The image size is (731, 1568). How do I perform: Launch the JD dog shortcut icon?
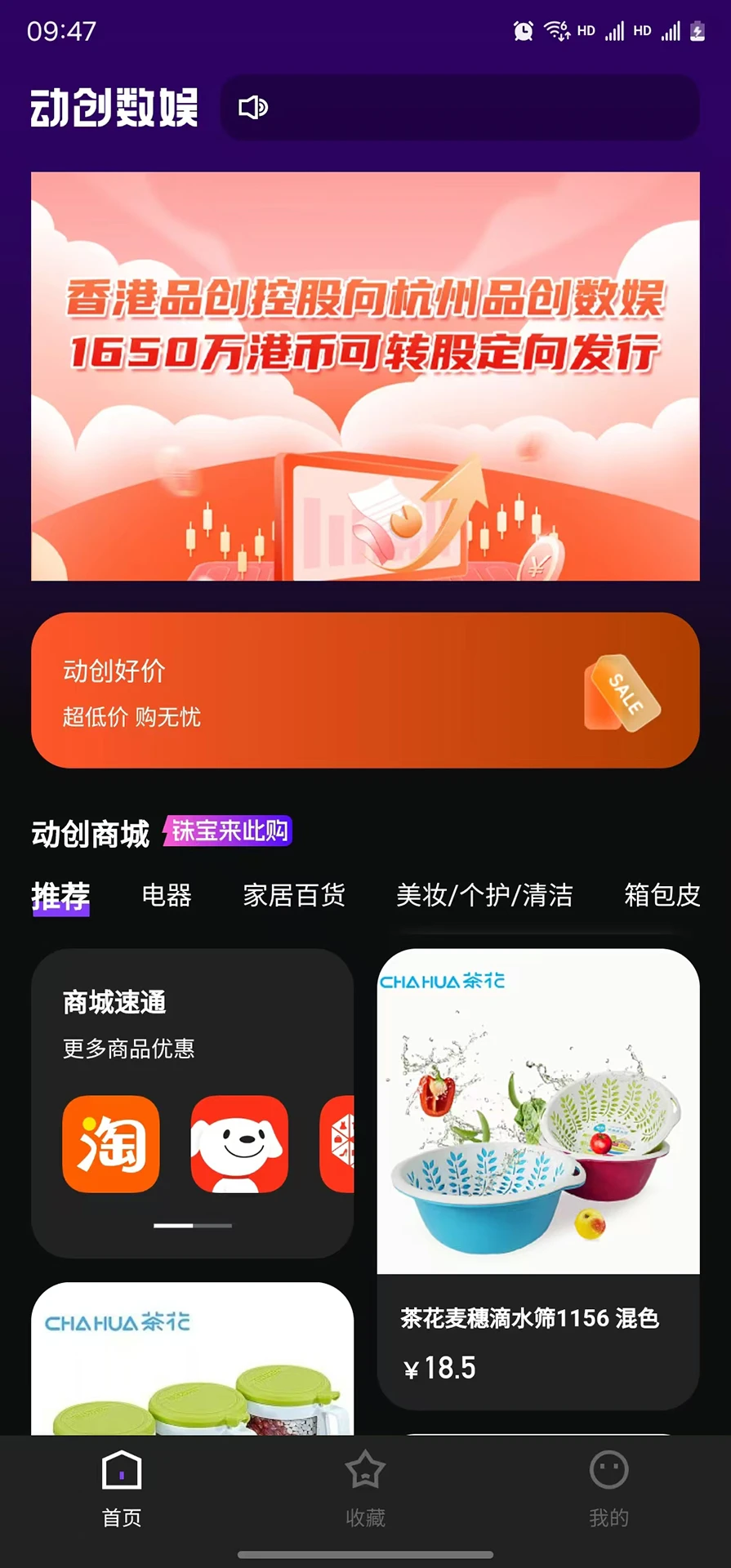pyautogui.click(x=239, y=1143)
